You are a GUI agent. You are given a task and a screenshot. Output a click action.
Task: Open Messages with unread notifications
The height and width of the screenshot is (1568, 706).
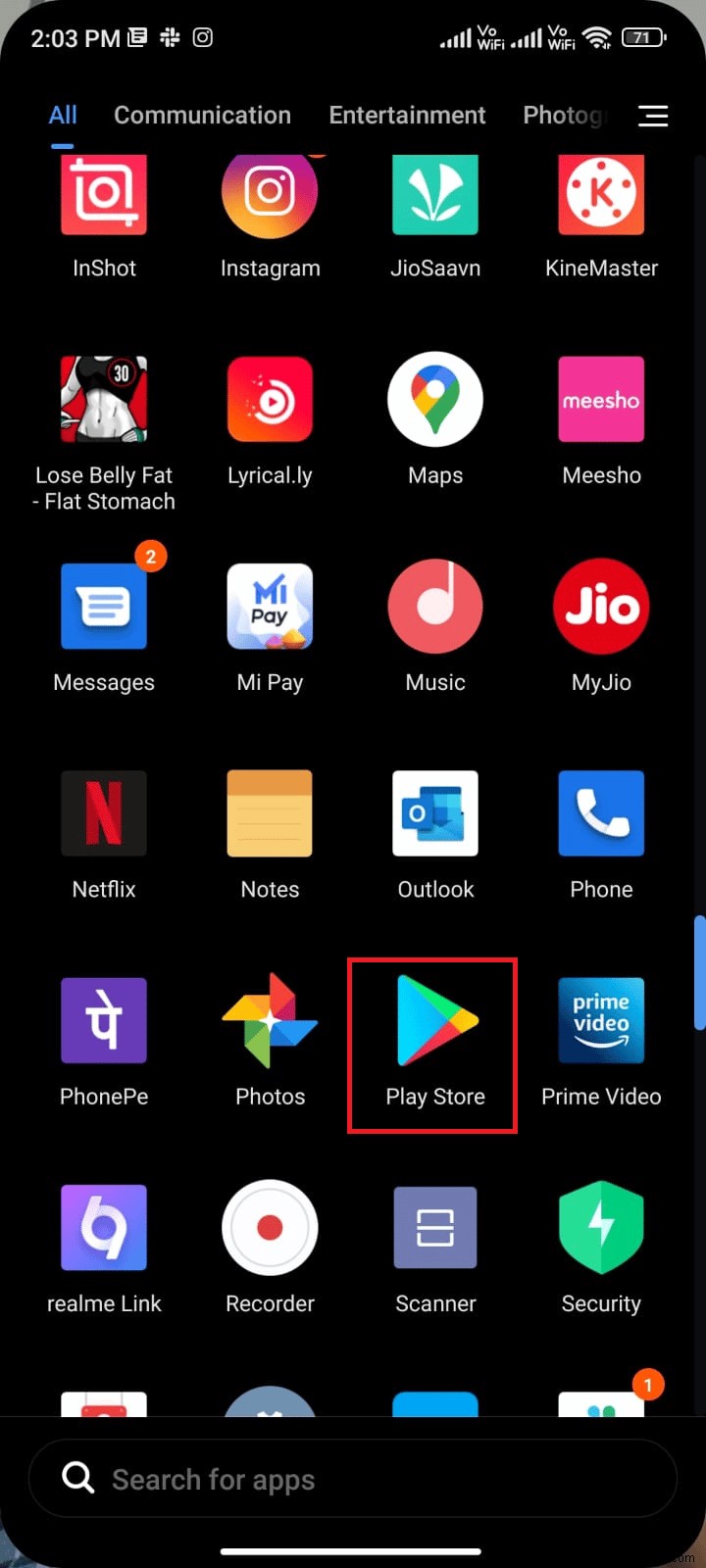click(104, 606)
